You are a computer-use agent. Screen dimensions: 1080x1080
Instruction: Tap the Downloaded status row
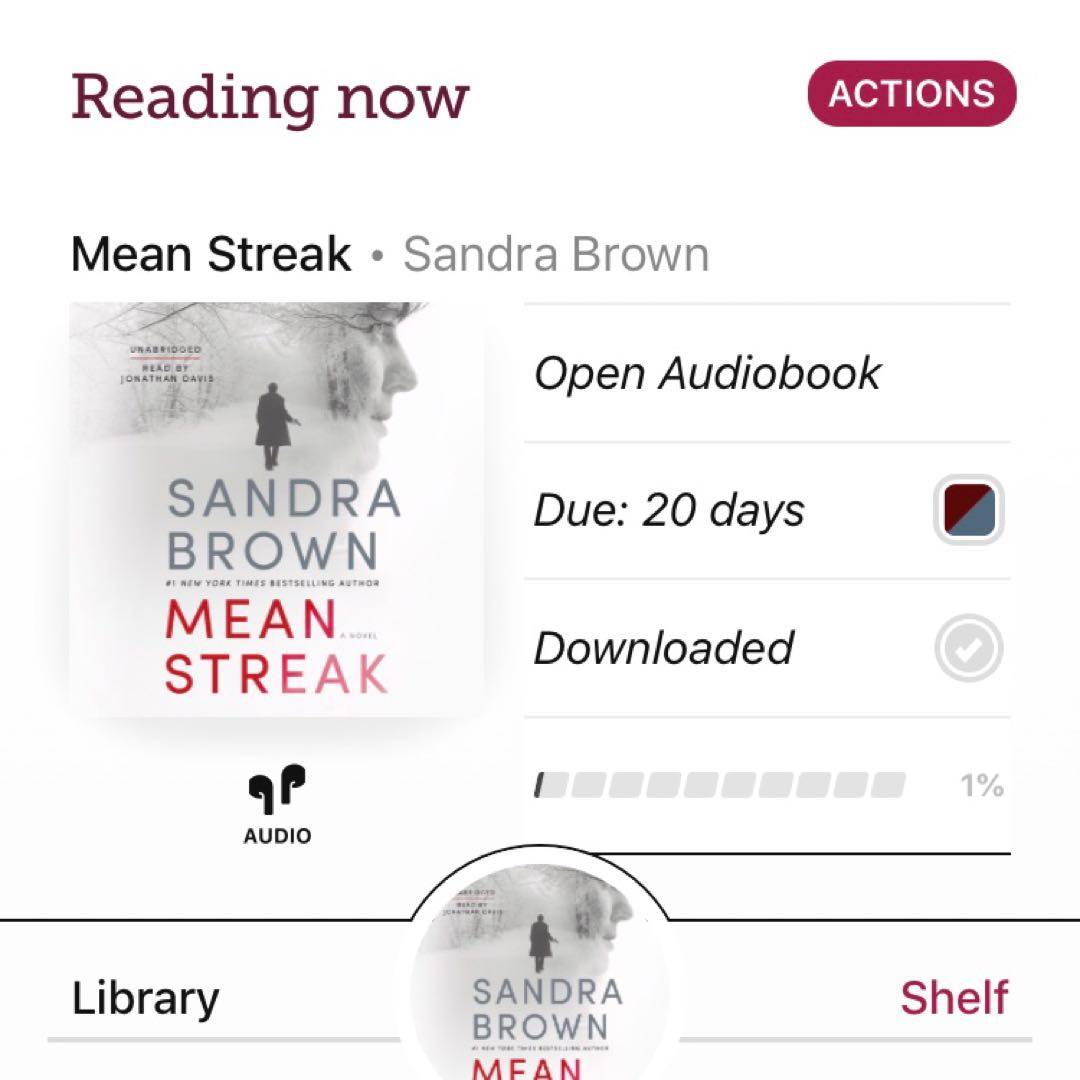[x=663, y=648]
